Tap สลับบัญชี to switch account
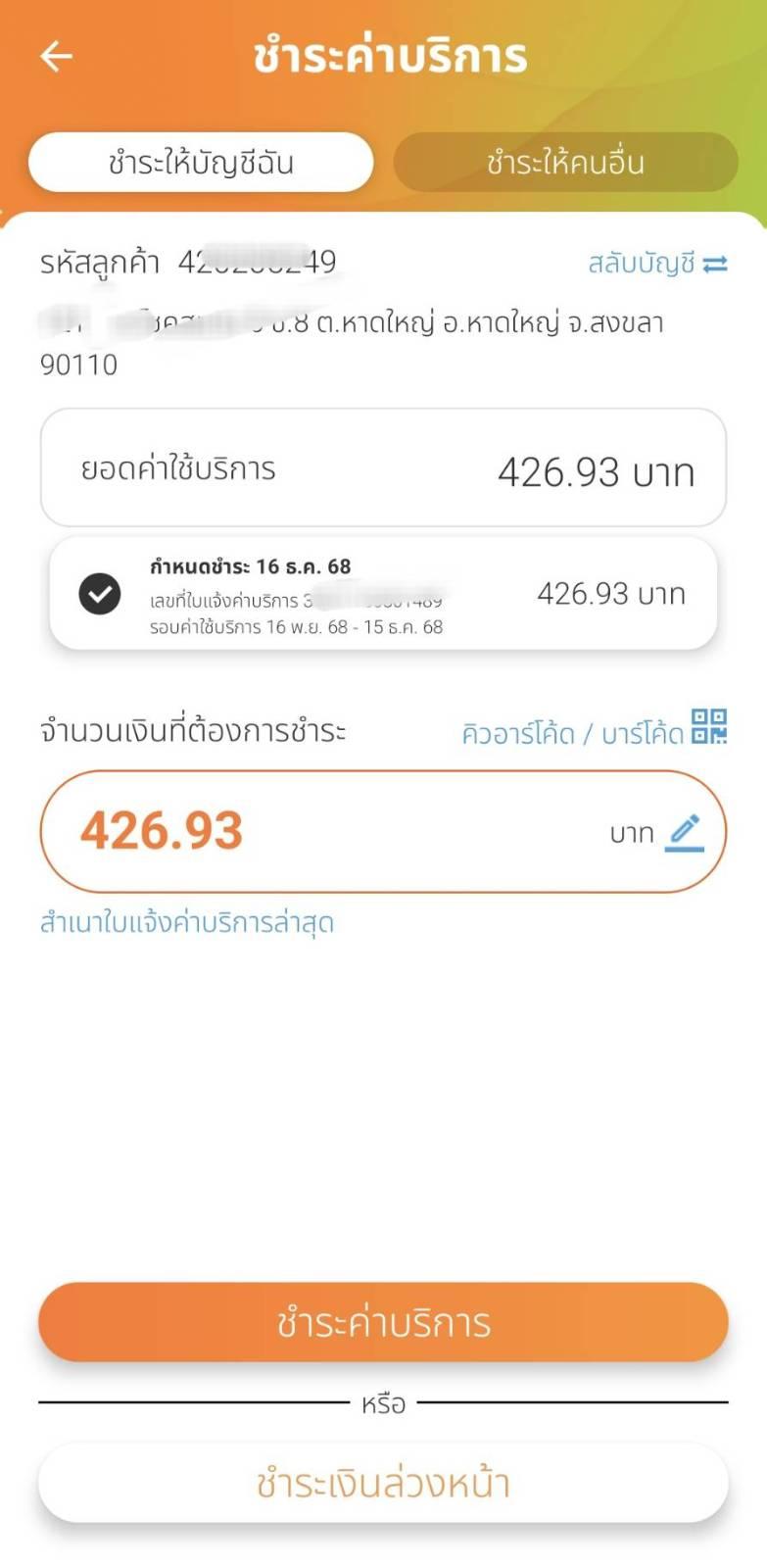 (656, 264)
